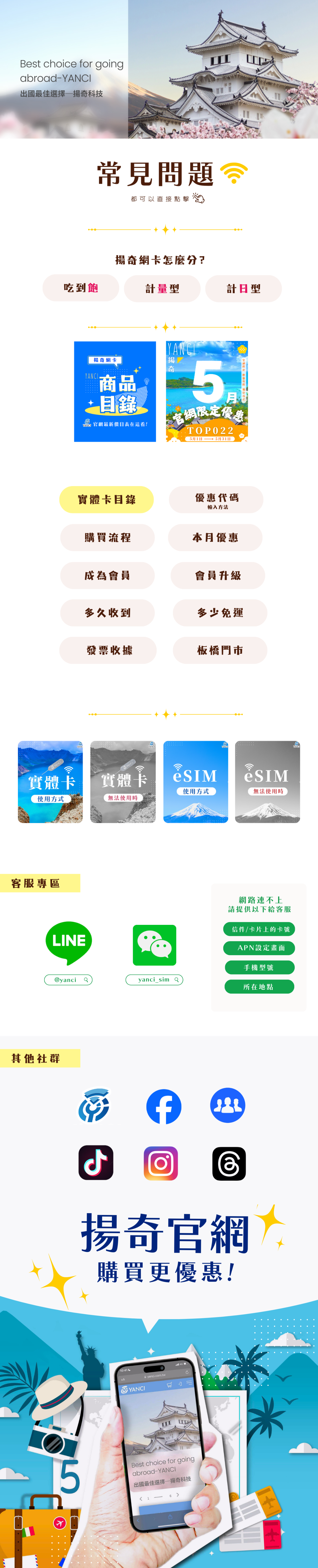The image size is (318, 1568).
Task: Open the May limited offer banner
Action: tap(207, 391)
